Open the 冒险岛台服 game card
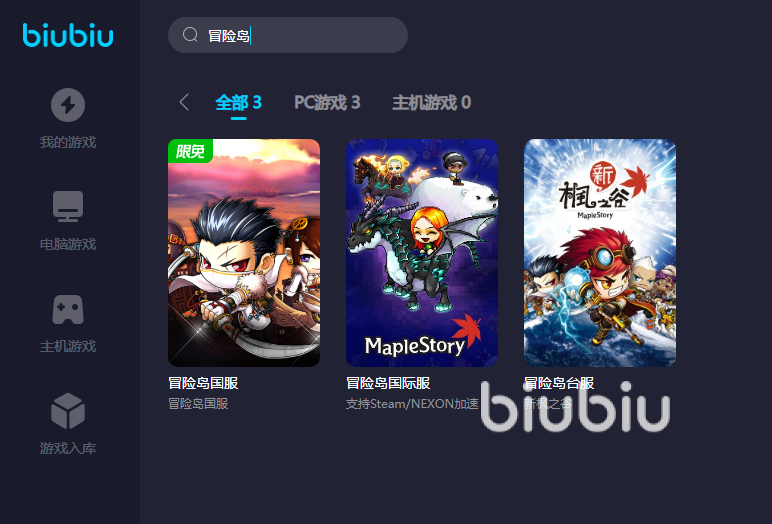 [x=600, y=252]
